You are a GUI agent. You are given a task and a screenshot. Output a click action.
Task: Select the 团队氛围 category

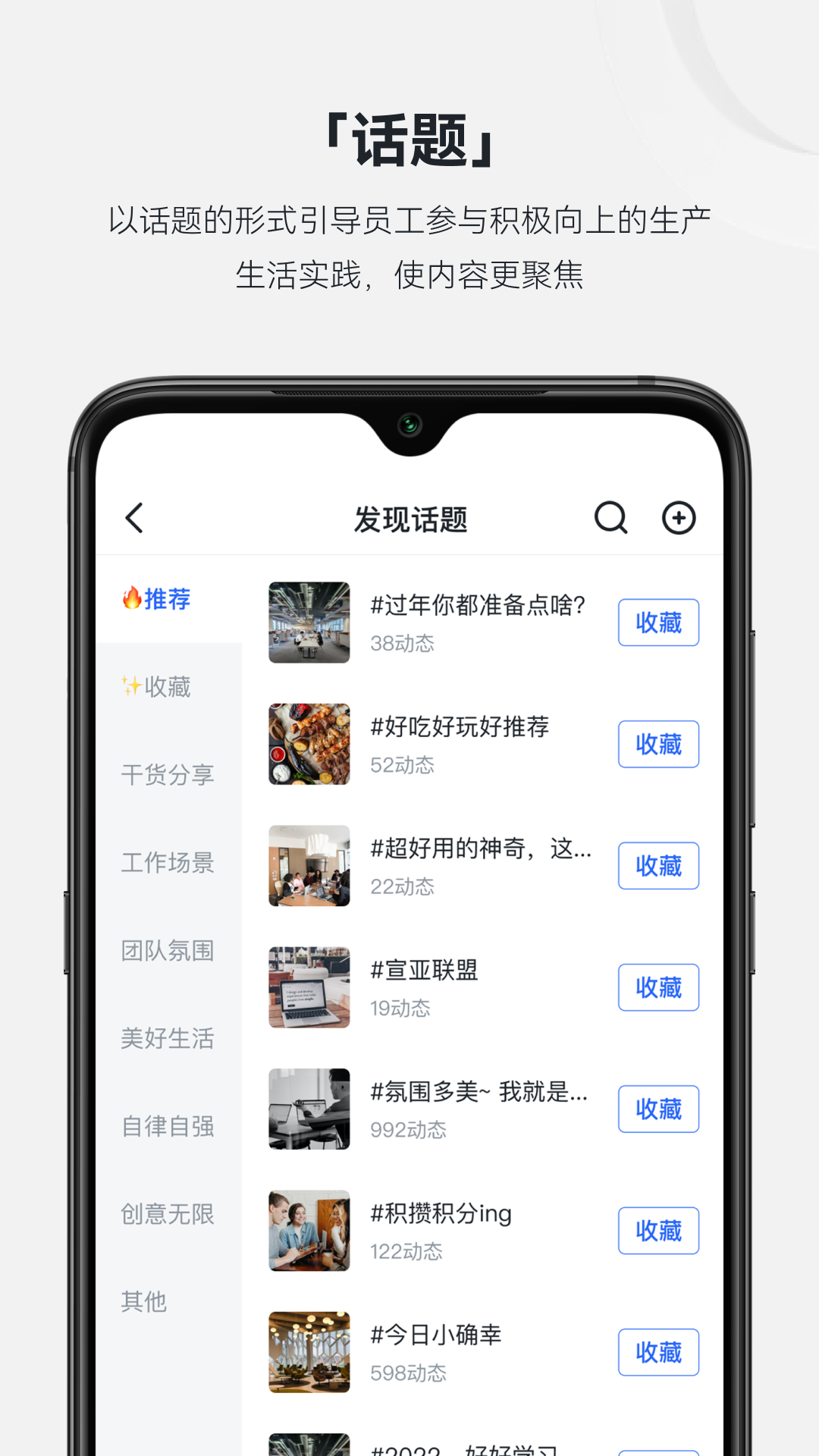168,951
